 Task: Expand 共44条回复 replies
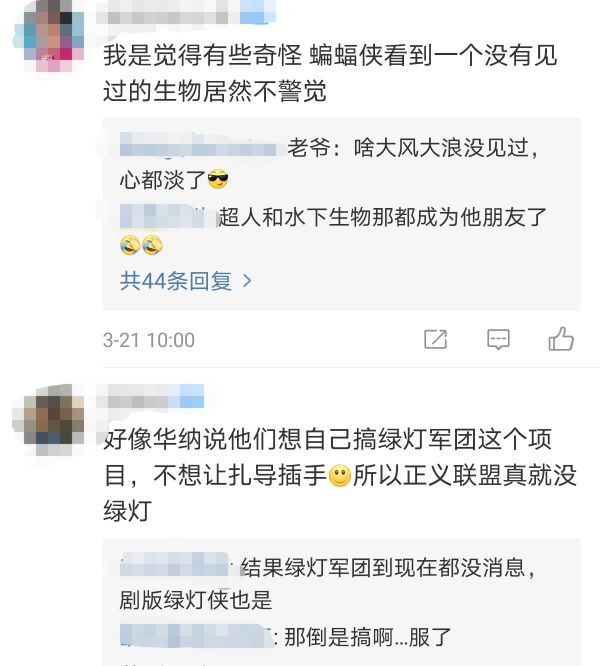186,281
